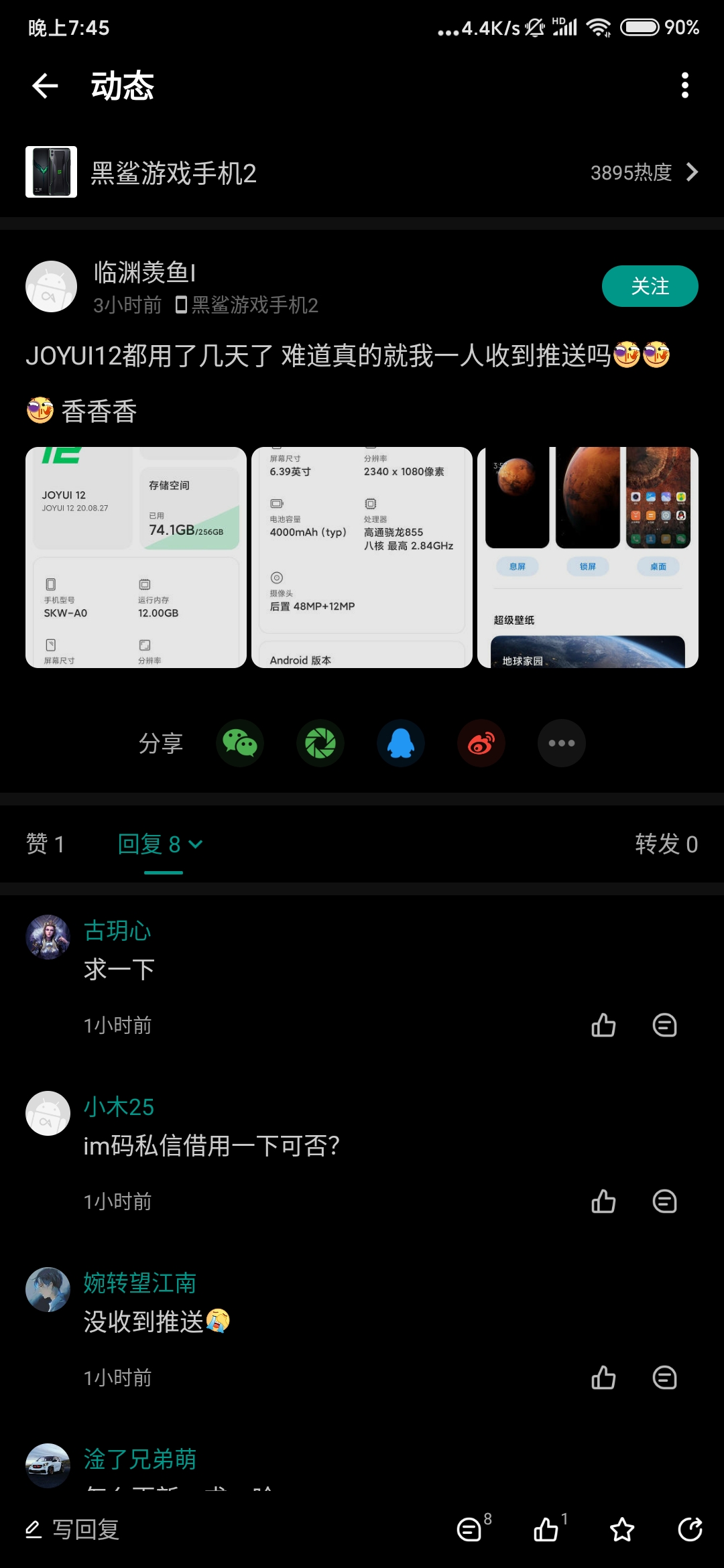This screenshot has width=724, height=1568.
Task: Open the 黑鲨游戏手机2 topic row
Action: (362, 172)
